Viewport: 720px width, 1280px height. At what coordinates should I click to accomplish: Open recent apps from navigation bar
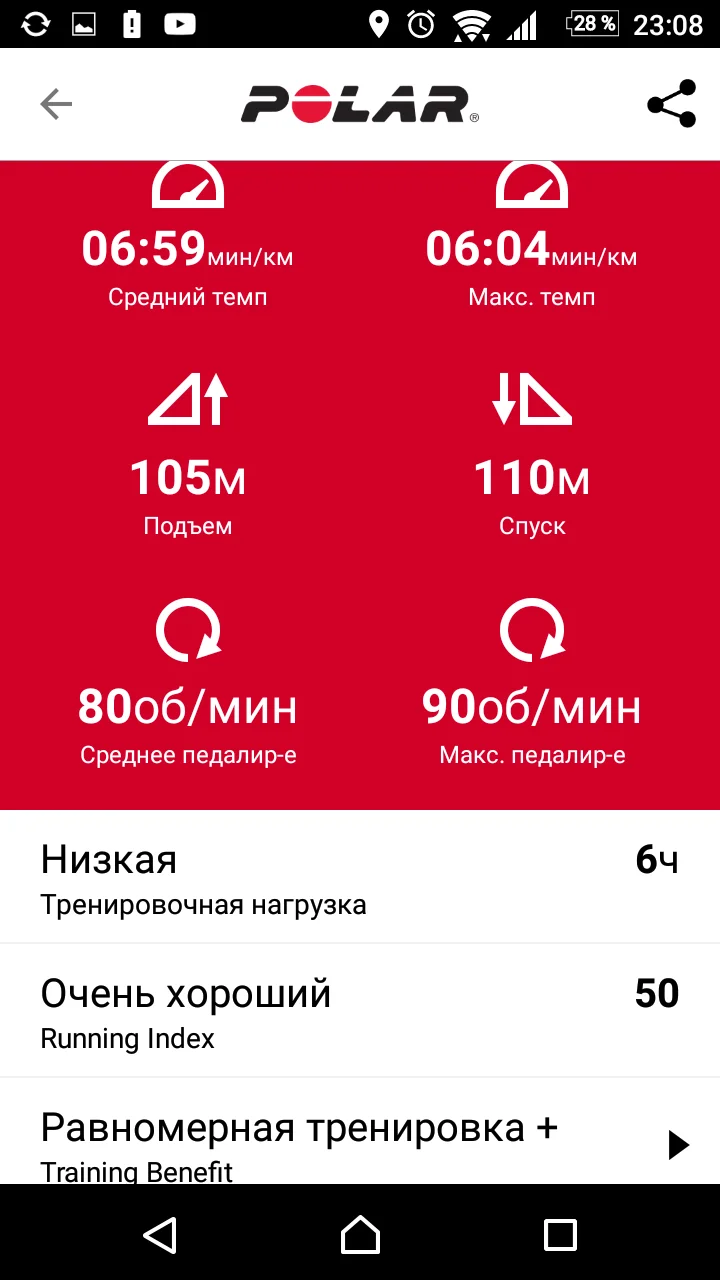click(x=560, y=1234)
